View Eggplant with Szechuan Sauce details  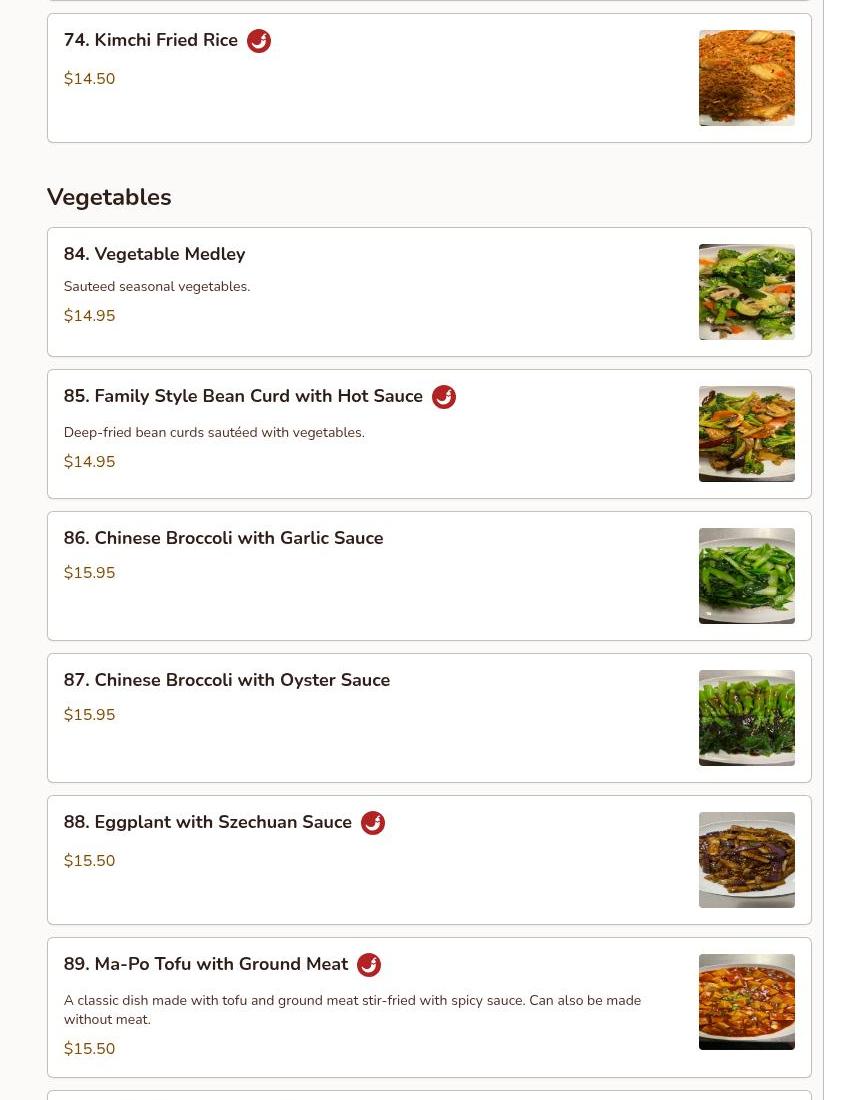[x=429, y=860]
